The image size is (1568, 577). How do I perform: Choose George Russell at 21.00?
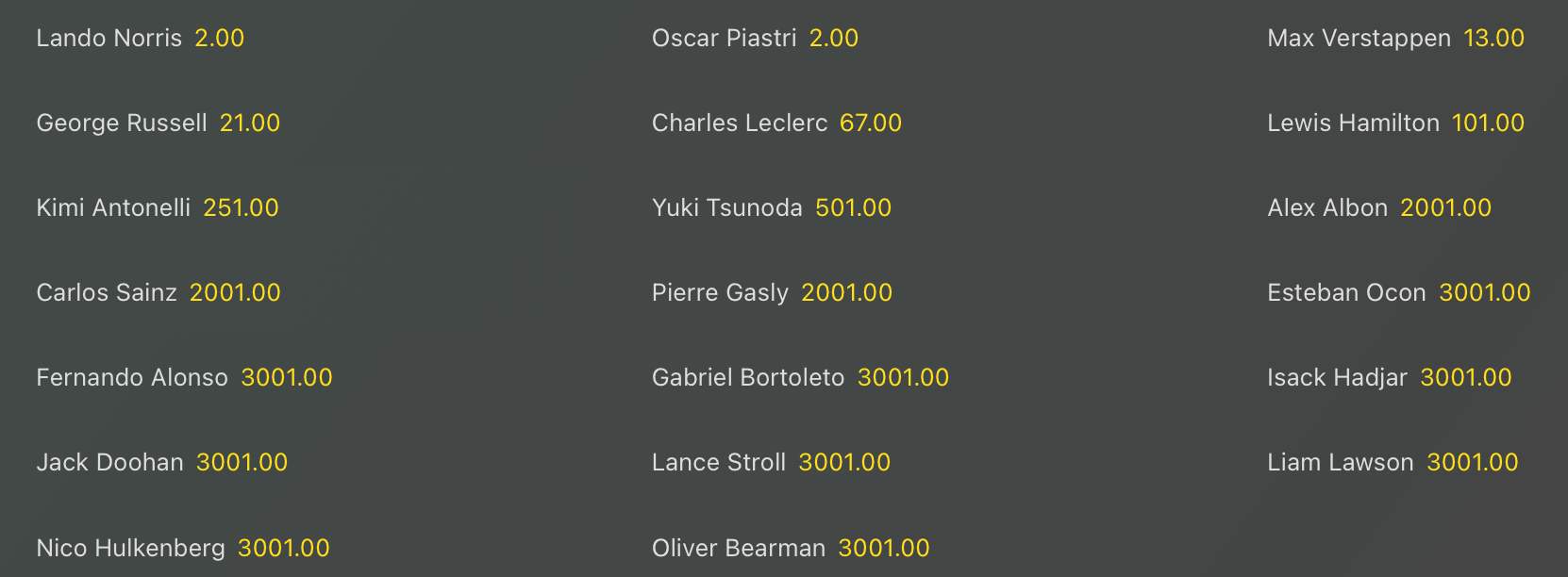158,124
